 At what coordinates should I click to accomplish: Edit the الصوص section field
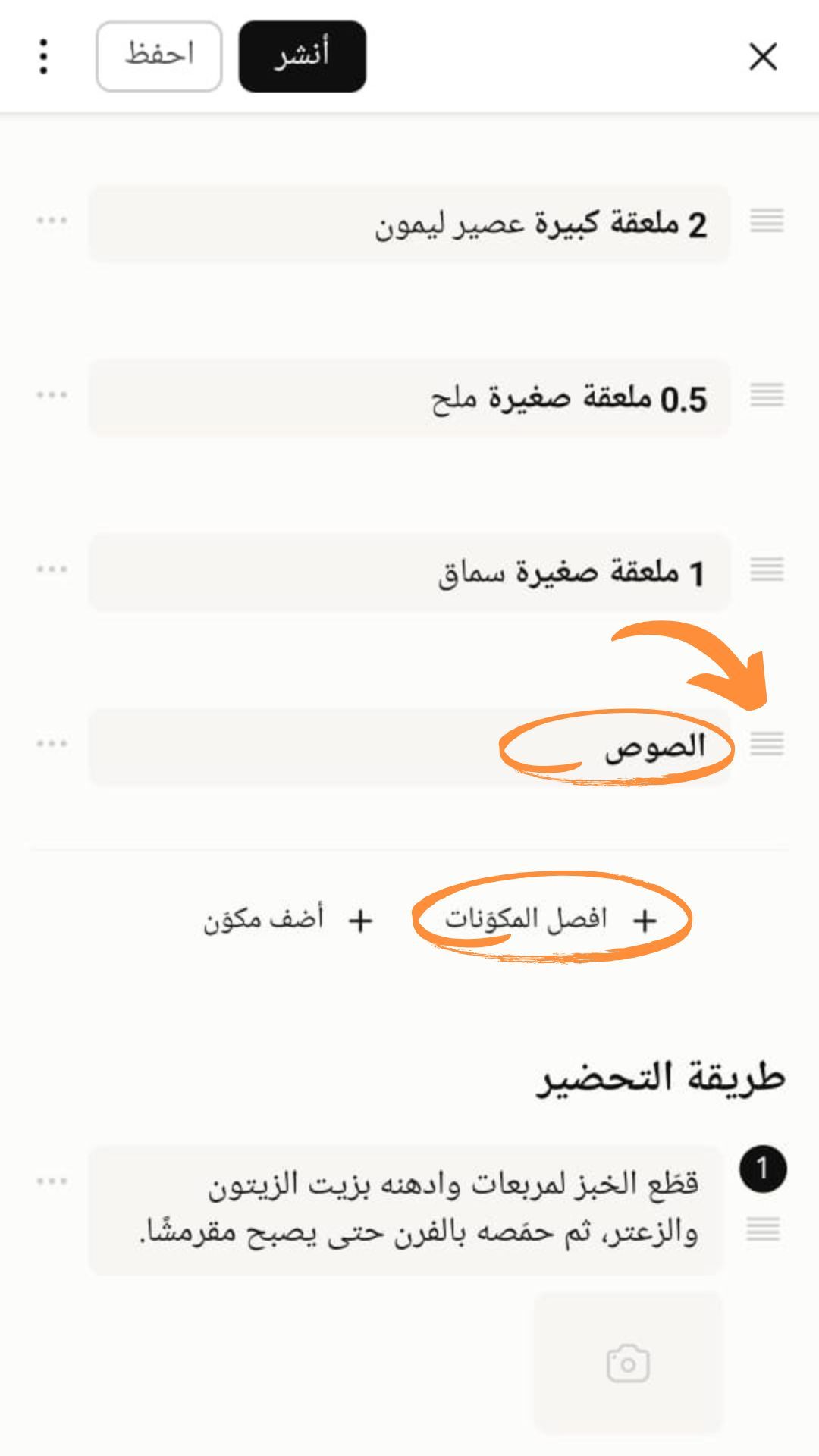(x=409, y=748)
